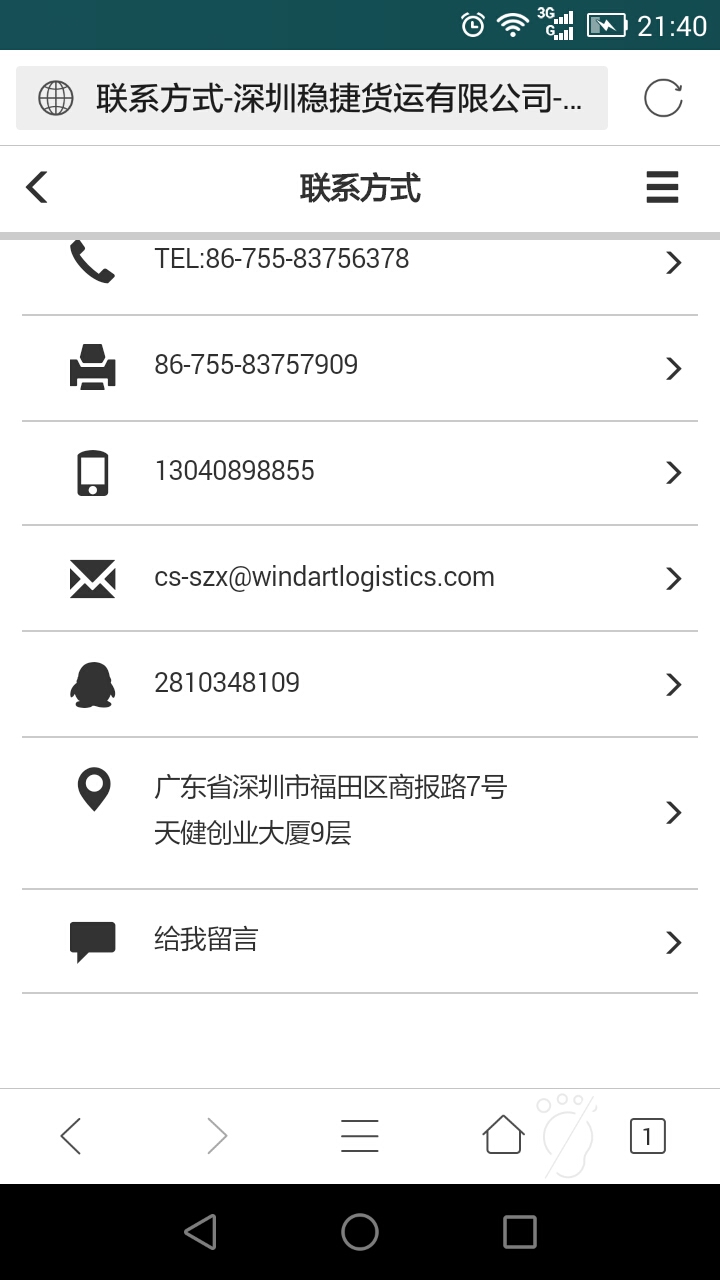
Task: Tap the system recent apps button
Action: click(x=519, y=1232)
